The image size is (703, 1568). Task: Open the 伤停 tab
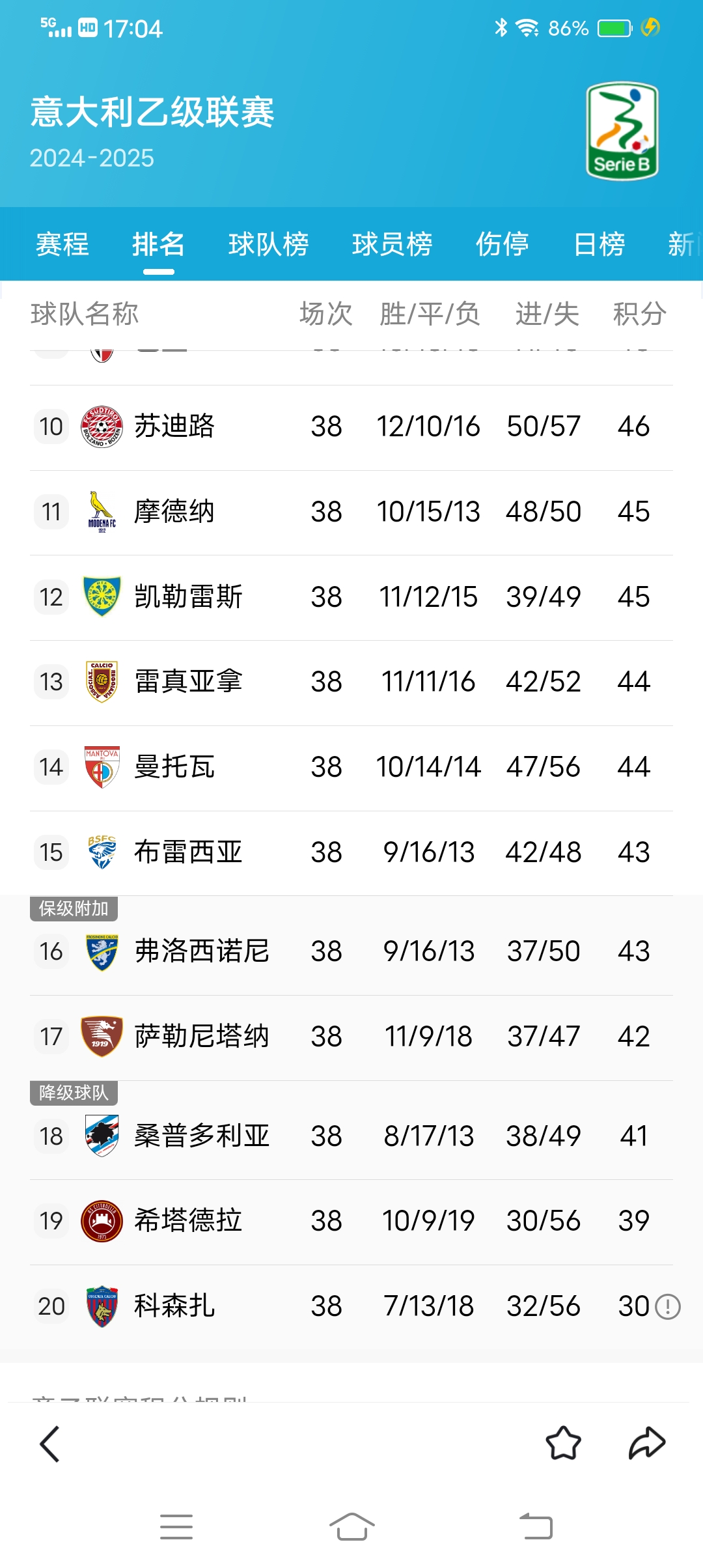(502, 245)
